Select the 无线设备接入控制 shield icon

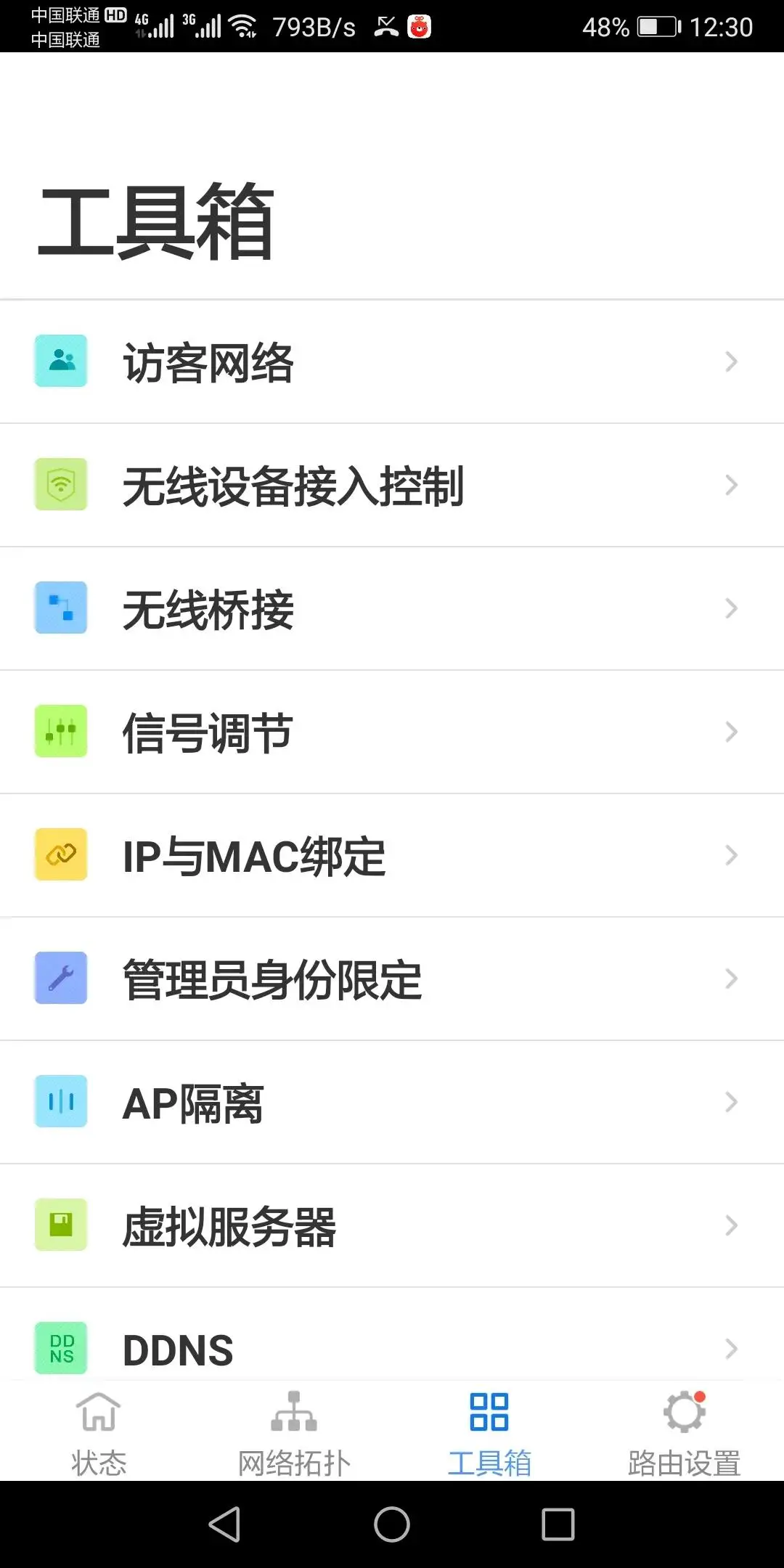60,484
